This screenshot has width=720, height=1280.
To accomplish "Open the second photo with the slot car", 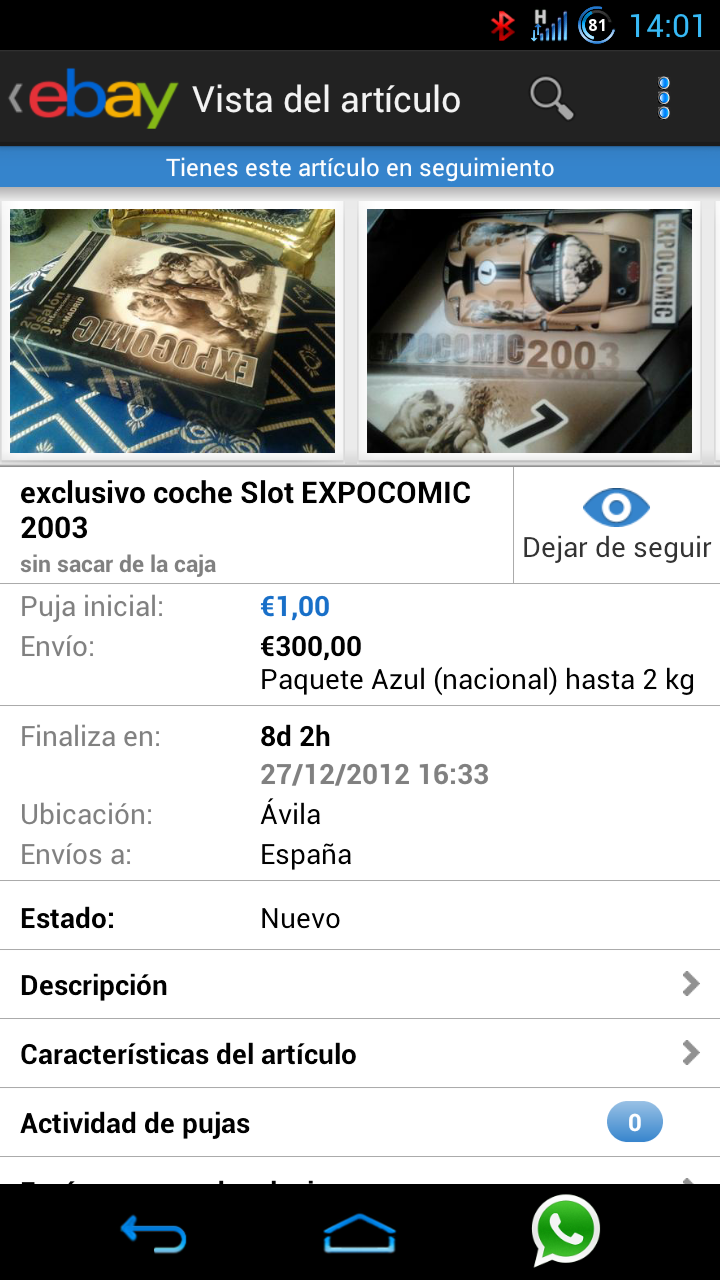I will click(x=529, y=331).
